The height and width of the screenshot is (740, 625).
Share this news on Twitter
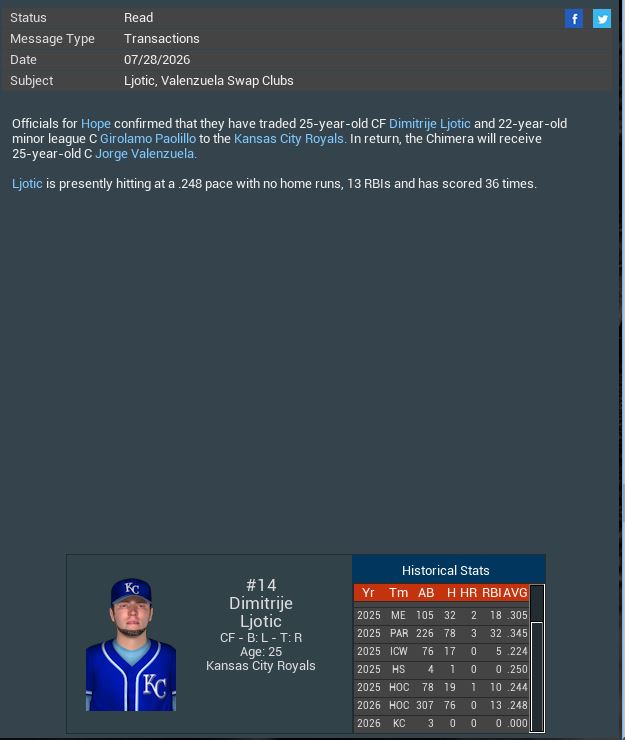(601, 19)
